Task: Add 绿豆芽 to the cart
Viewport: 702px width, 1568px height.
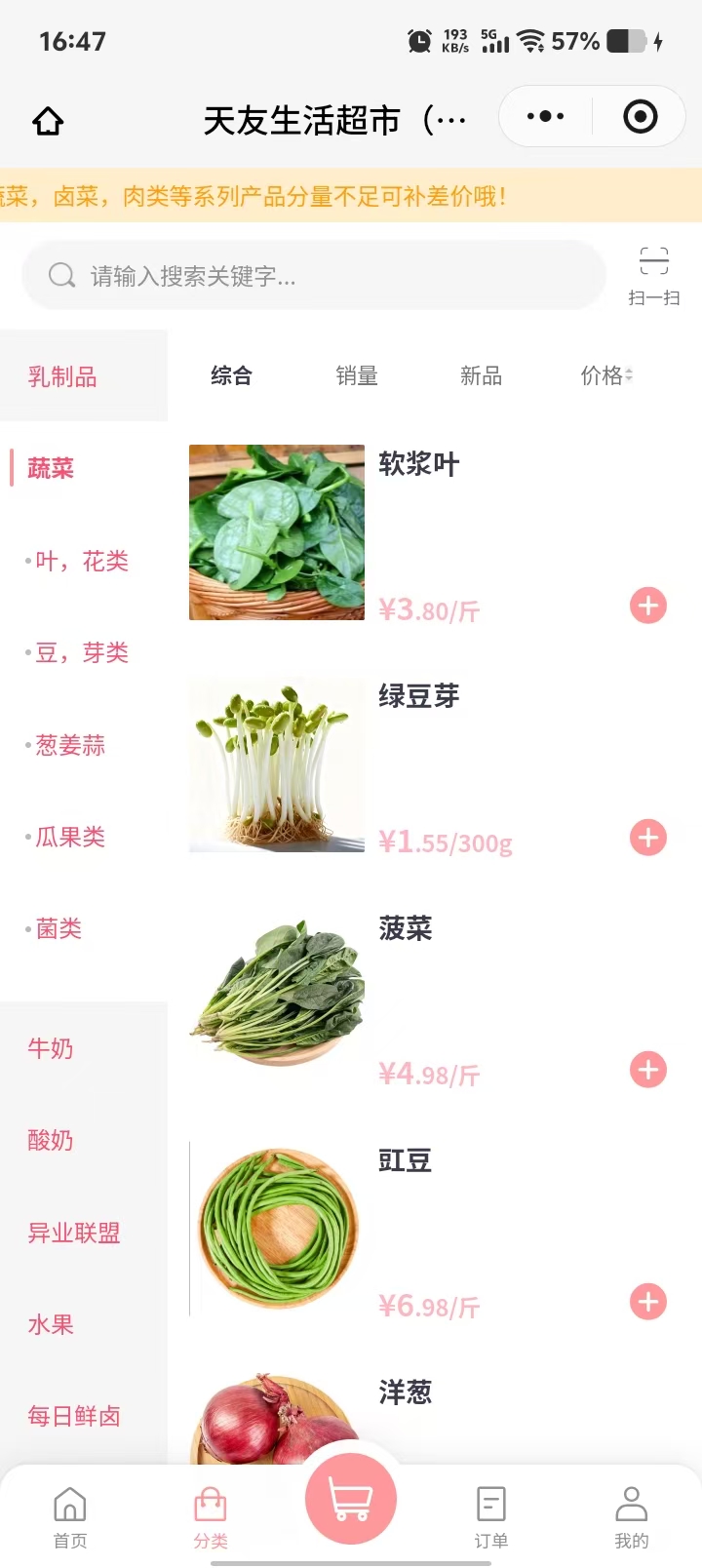Action: coord(648,838)
